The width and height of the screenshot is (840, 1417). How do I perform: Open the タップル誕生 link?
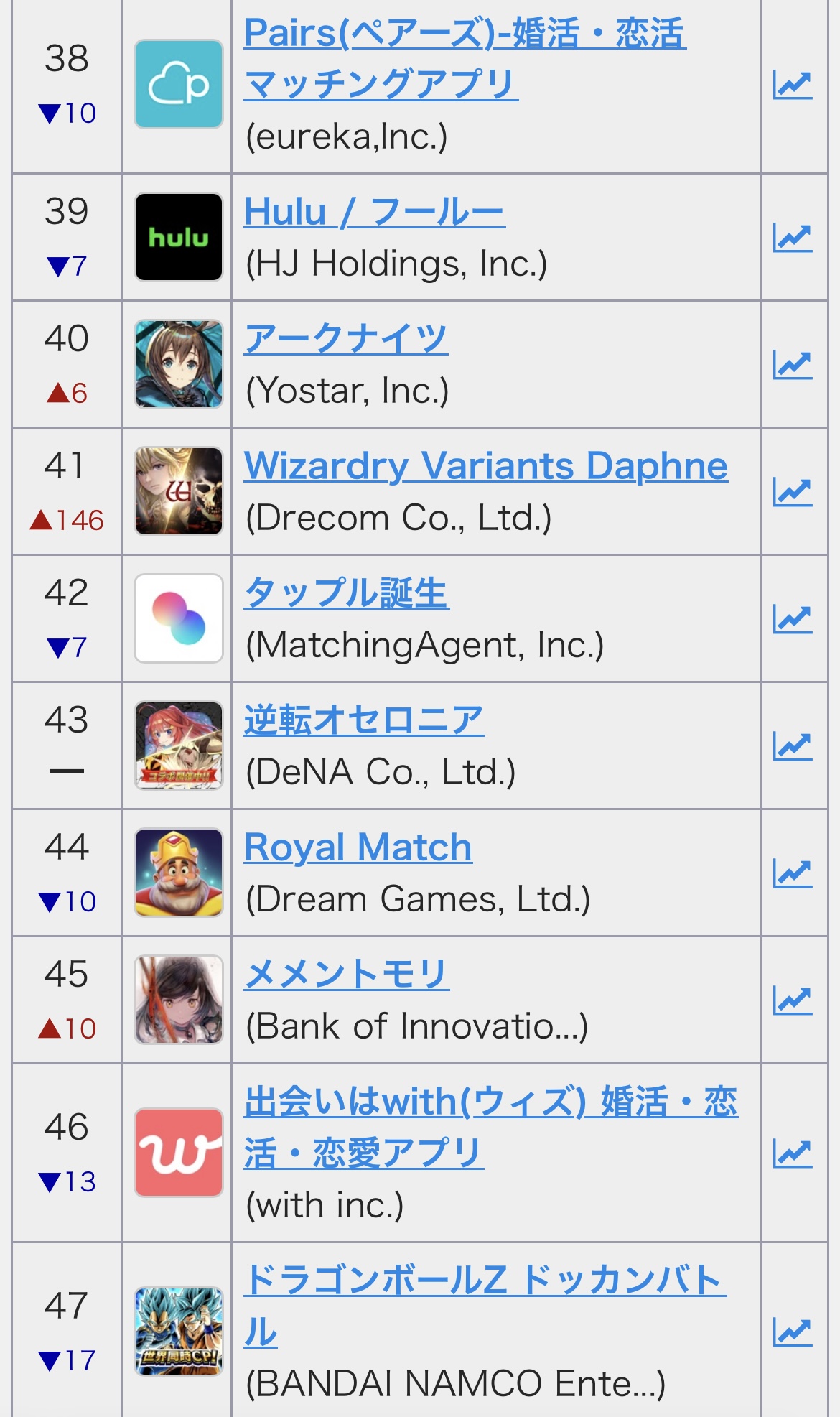(x=347, y=593)
